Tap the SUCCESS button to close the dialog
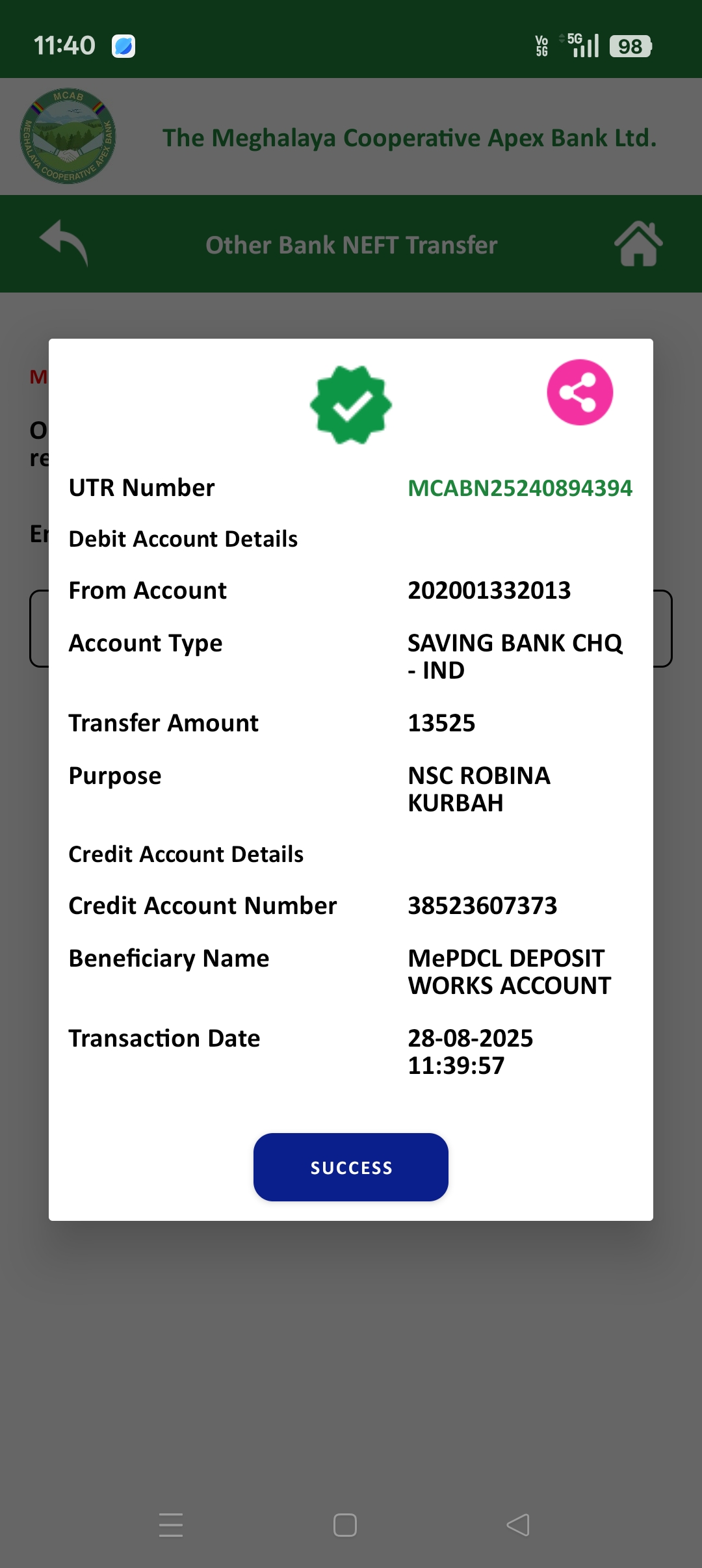Image resolution: width=702 pixels, height=1568 pixels. click(x=351, y=1167)
